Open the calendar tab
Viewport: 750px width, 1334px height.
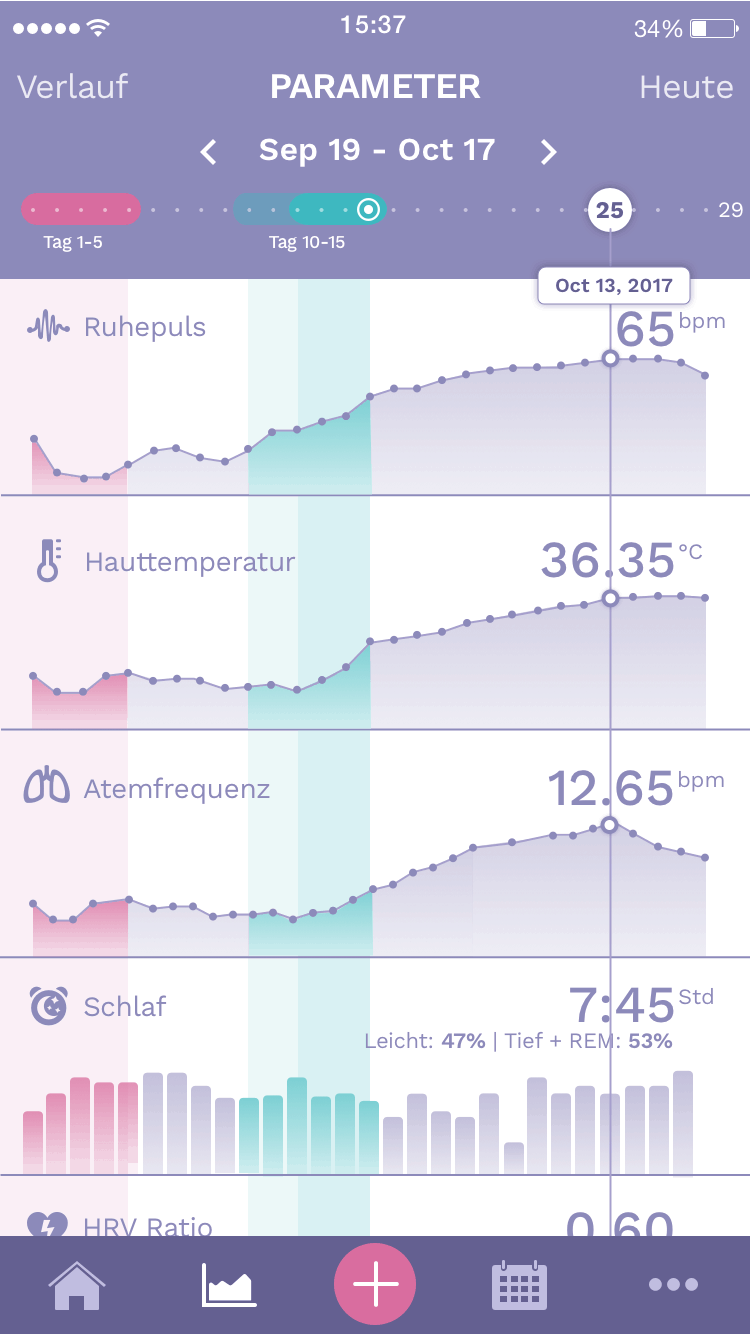tap(520, 1285)
